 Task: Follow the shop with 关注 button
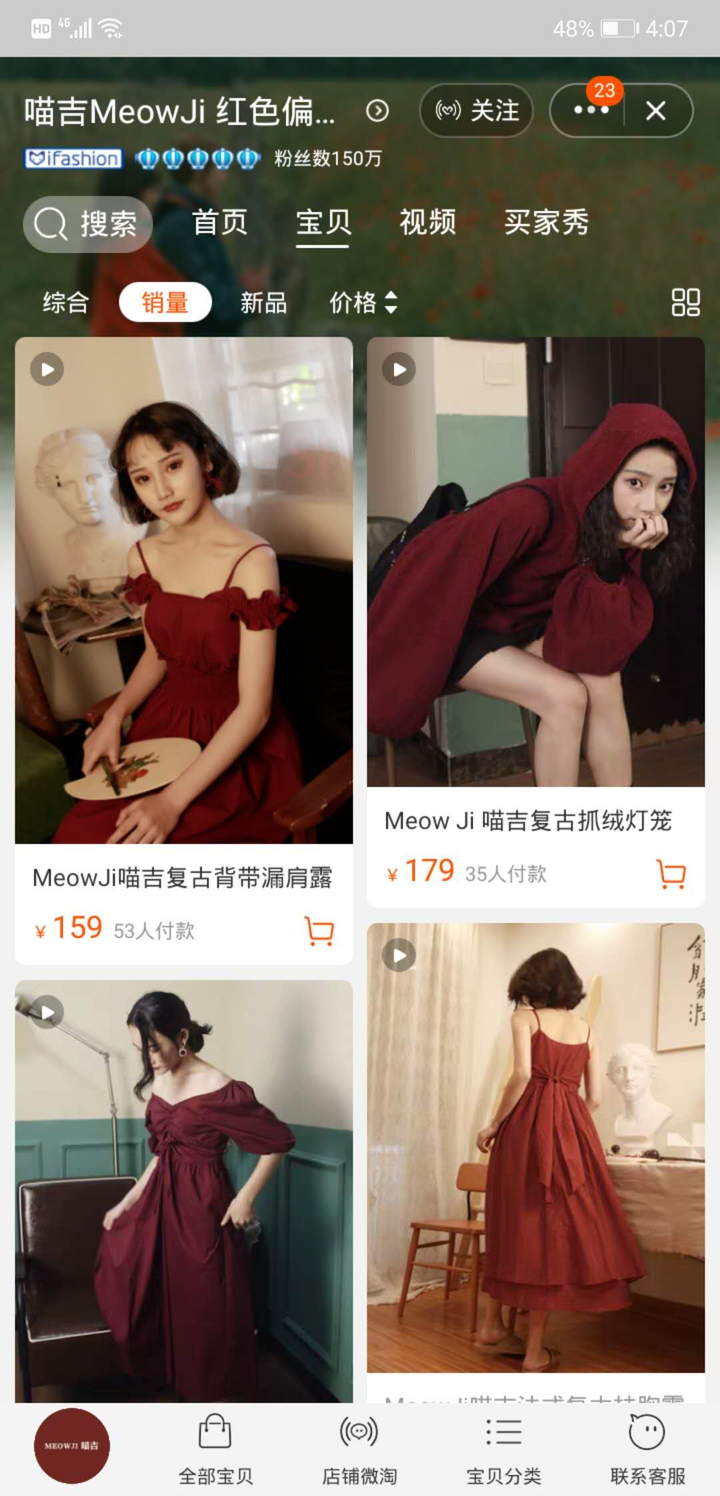click(476, 110)
